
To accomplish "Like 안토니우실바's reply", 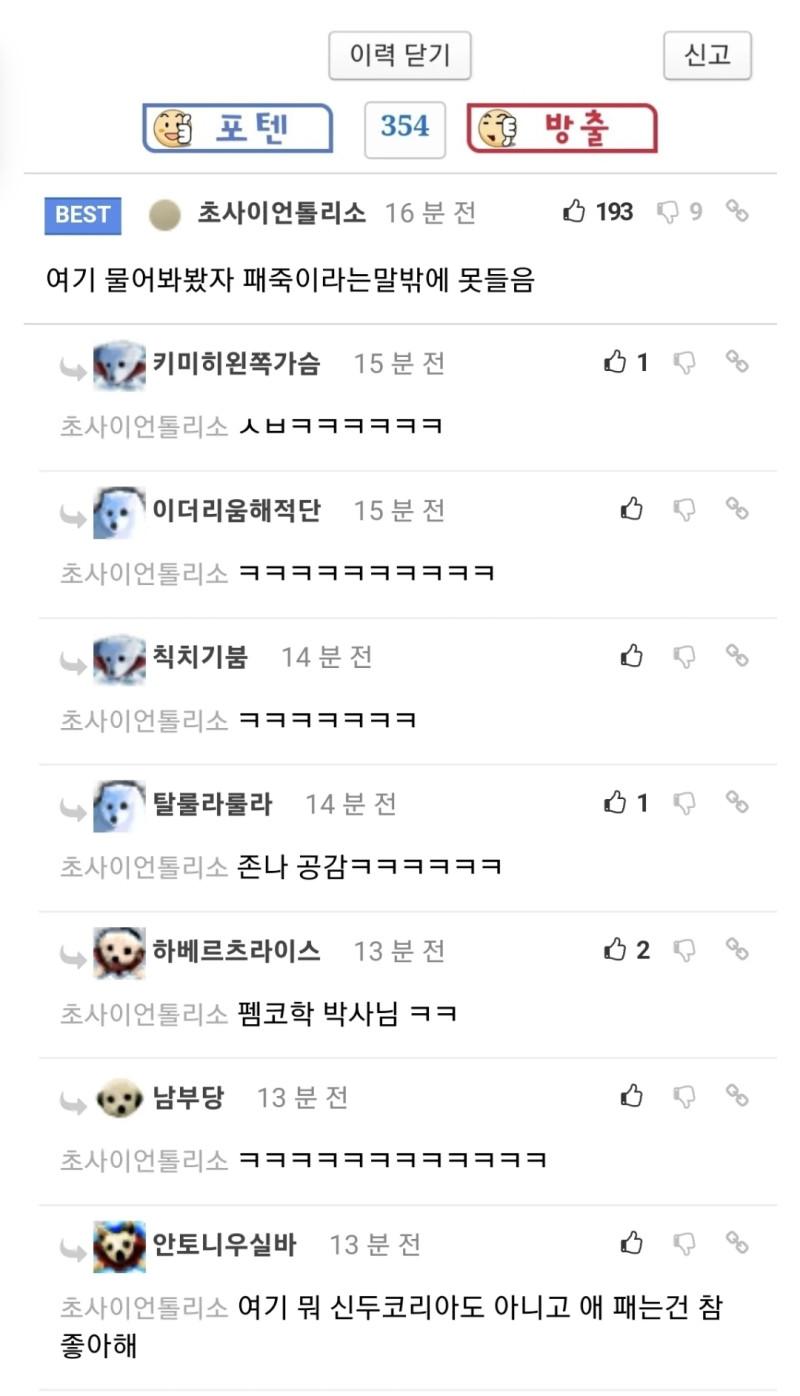I will (x=632, y=1243).
